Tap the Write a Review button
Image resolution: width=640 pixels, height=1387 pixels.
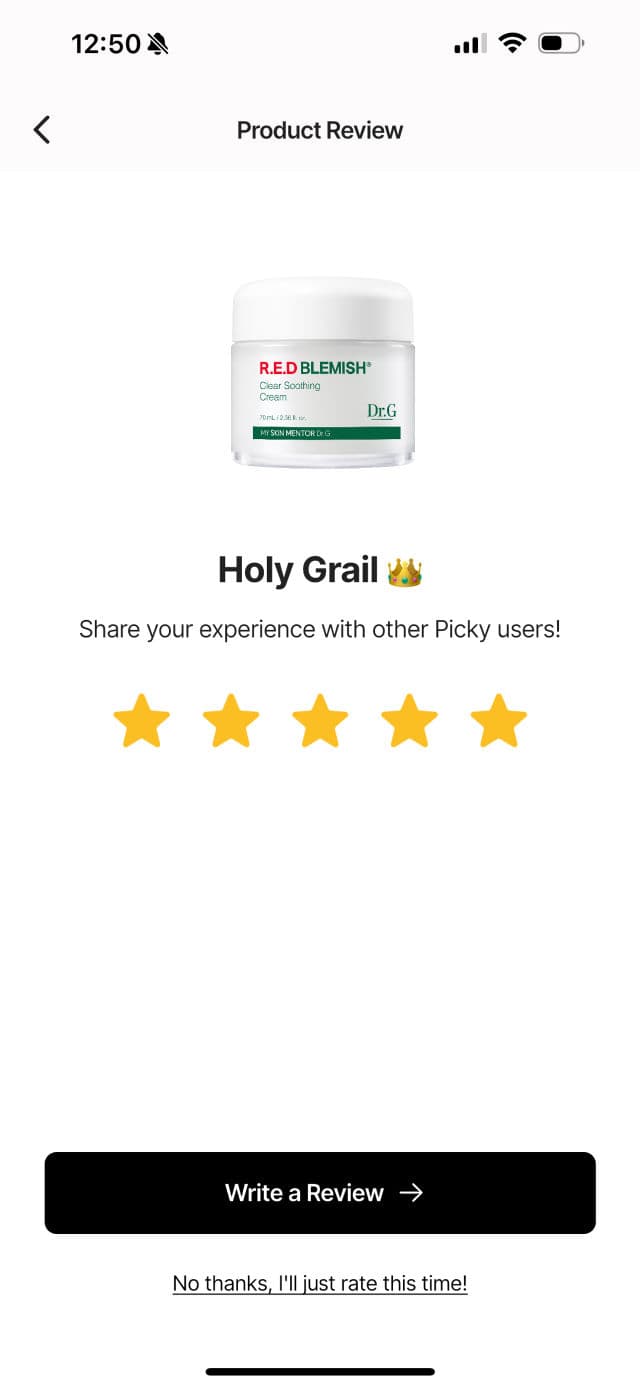(x=320, y=1192)
